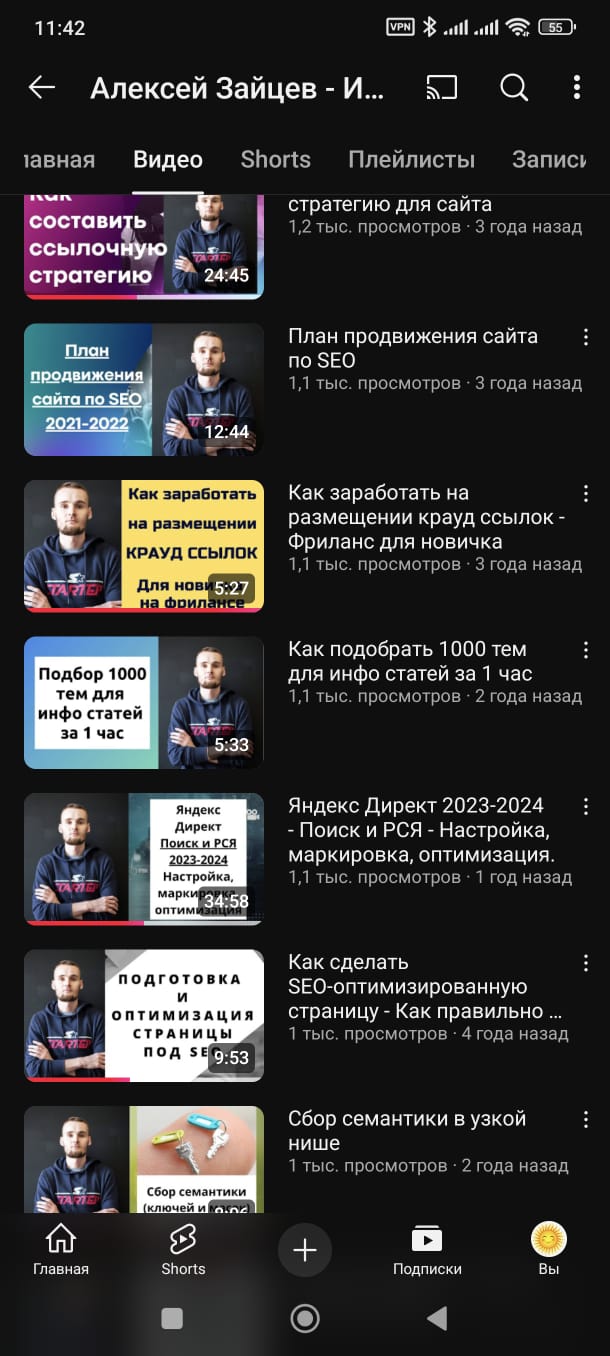Open the Подписки tab

pos(427,1250)
